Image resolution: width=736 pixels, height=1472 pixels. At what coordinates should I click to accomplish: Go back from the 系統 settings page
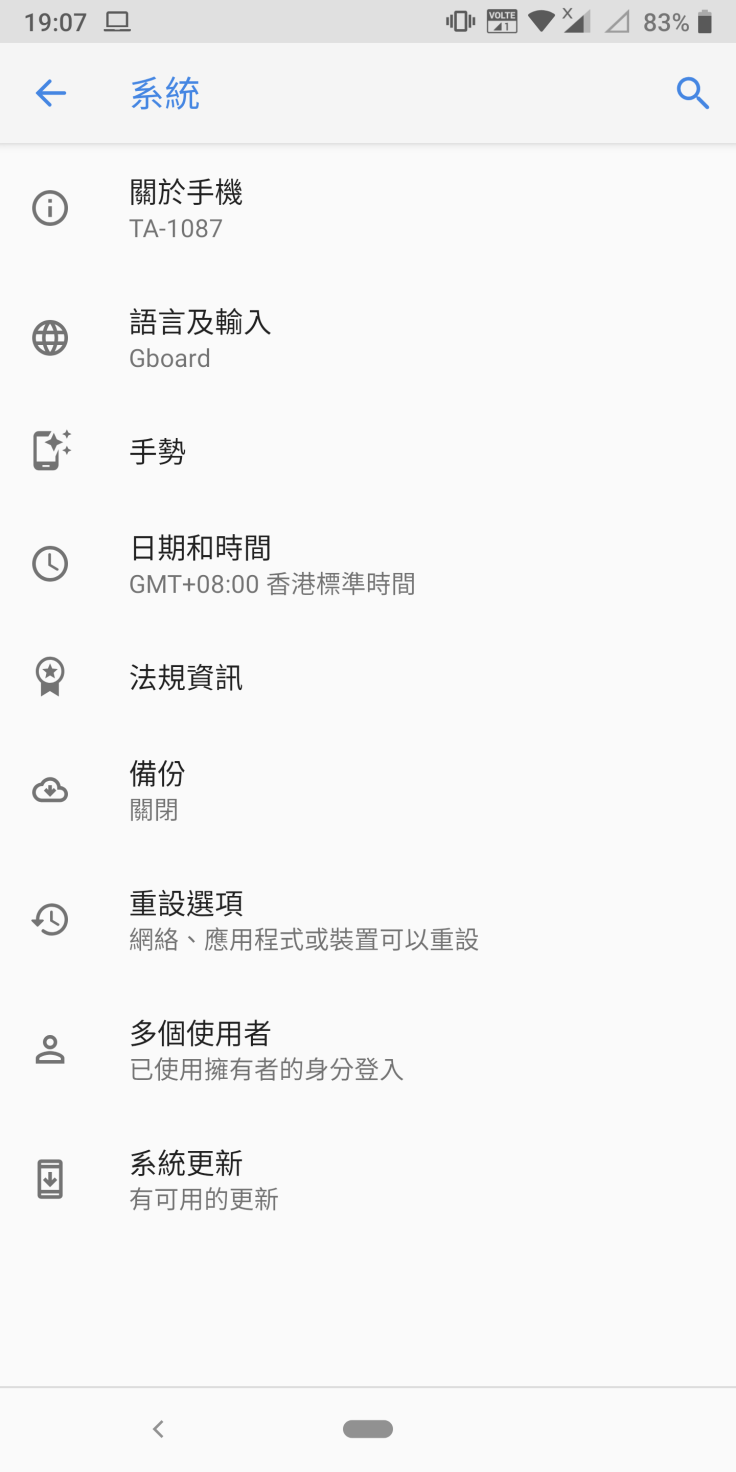(x=50, y=94)
